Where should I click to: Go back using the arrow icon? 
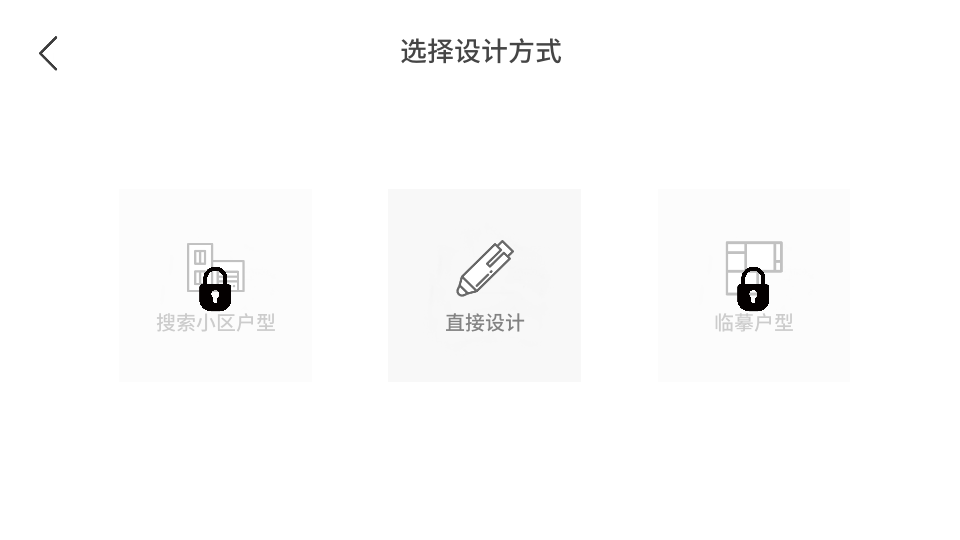[48, 53]
